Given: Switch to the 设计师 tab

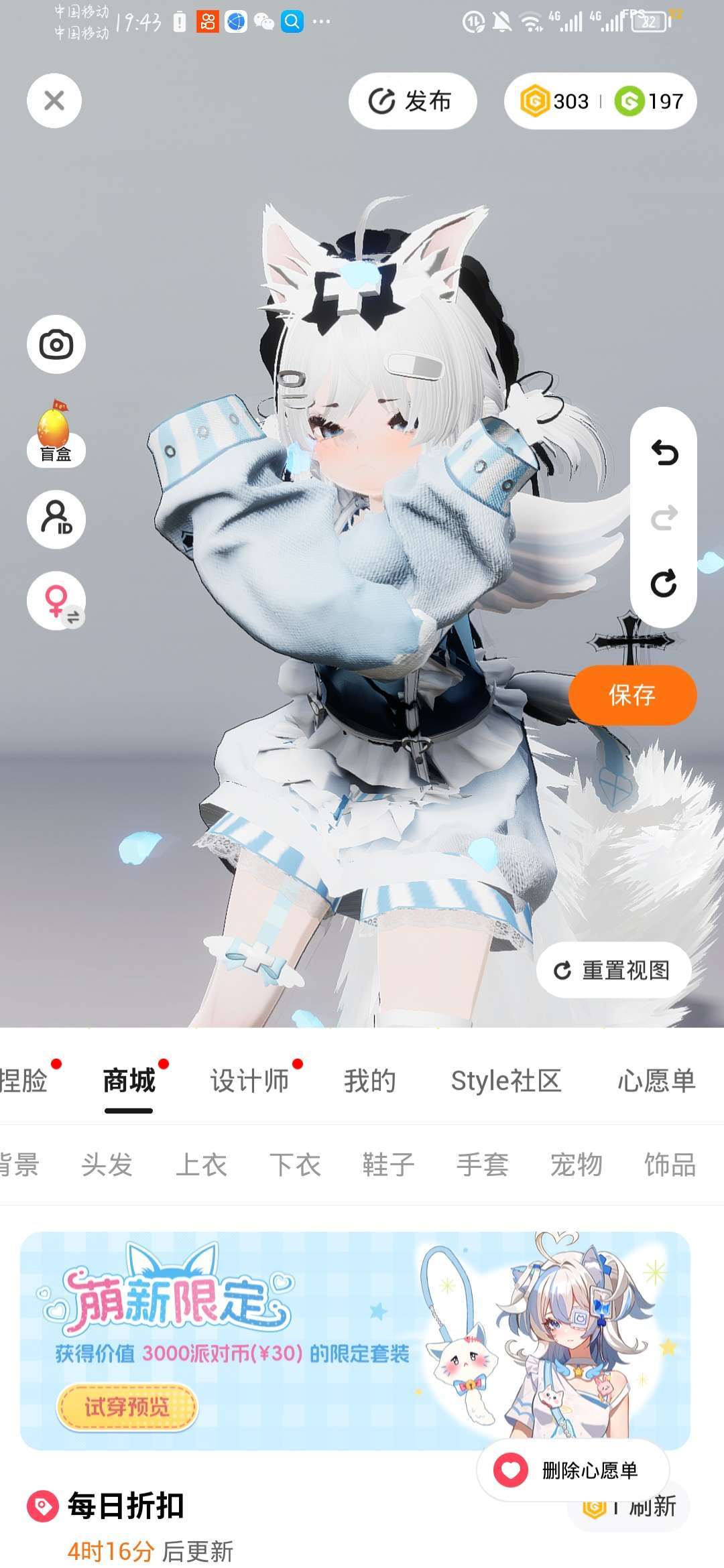Looking at the screenshot, I should click(249, 1081).
